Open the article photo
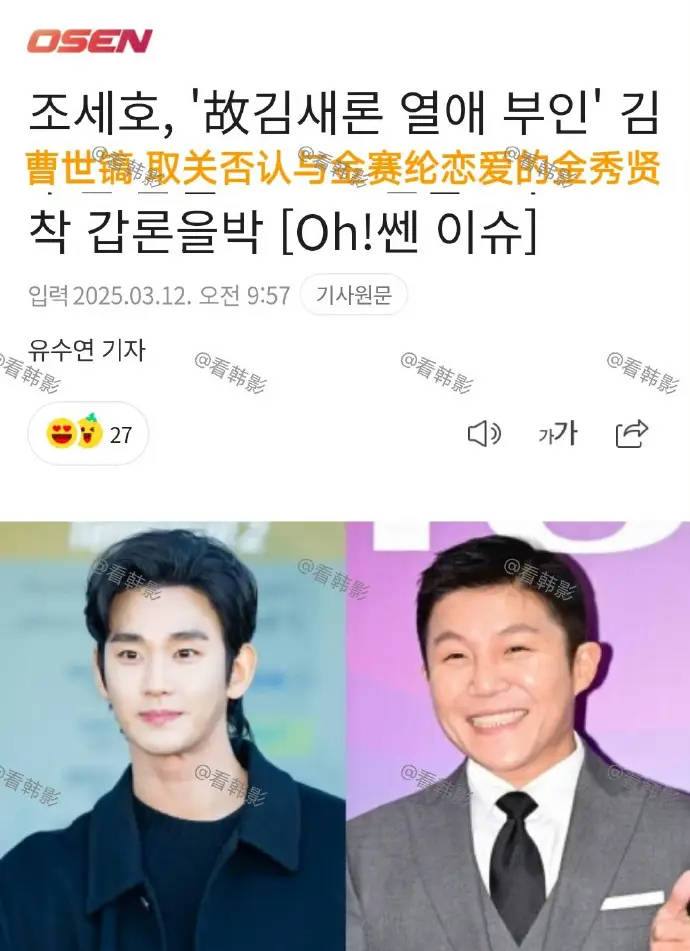This screenshot has height=951, width=690. (x=345, y=735)
